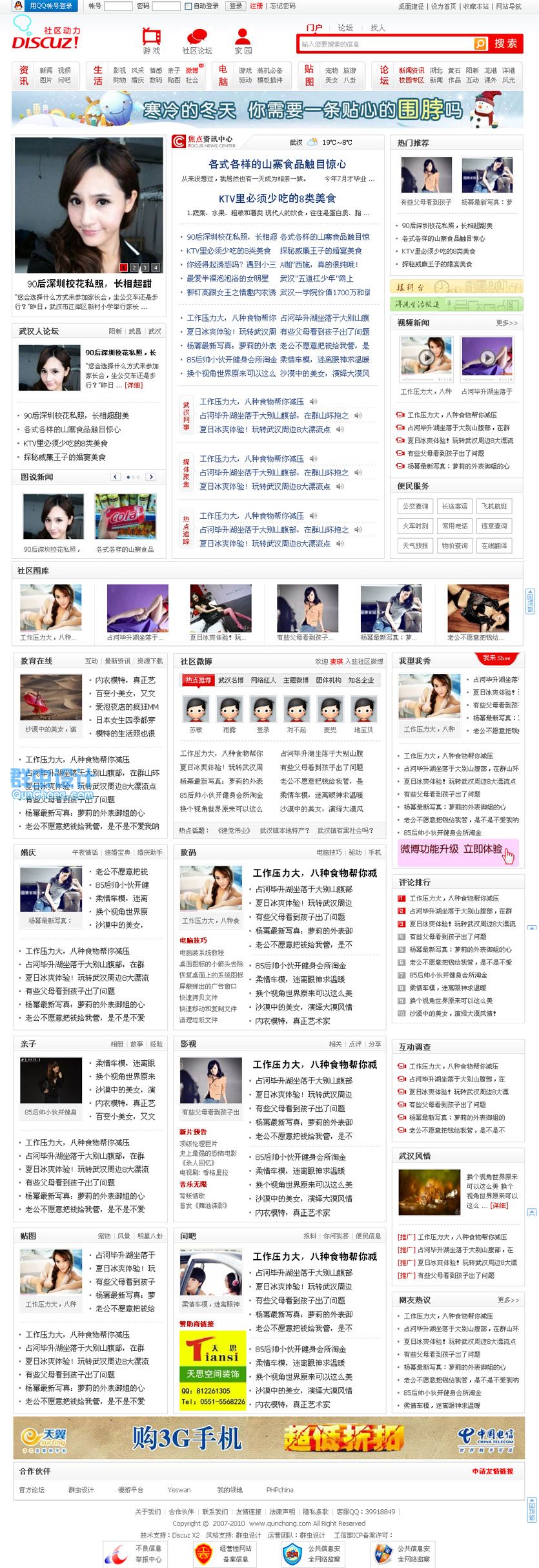
Task: Click the 登录 login button
Action: tap(236, 6)
